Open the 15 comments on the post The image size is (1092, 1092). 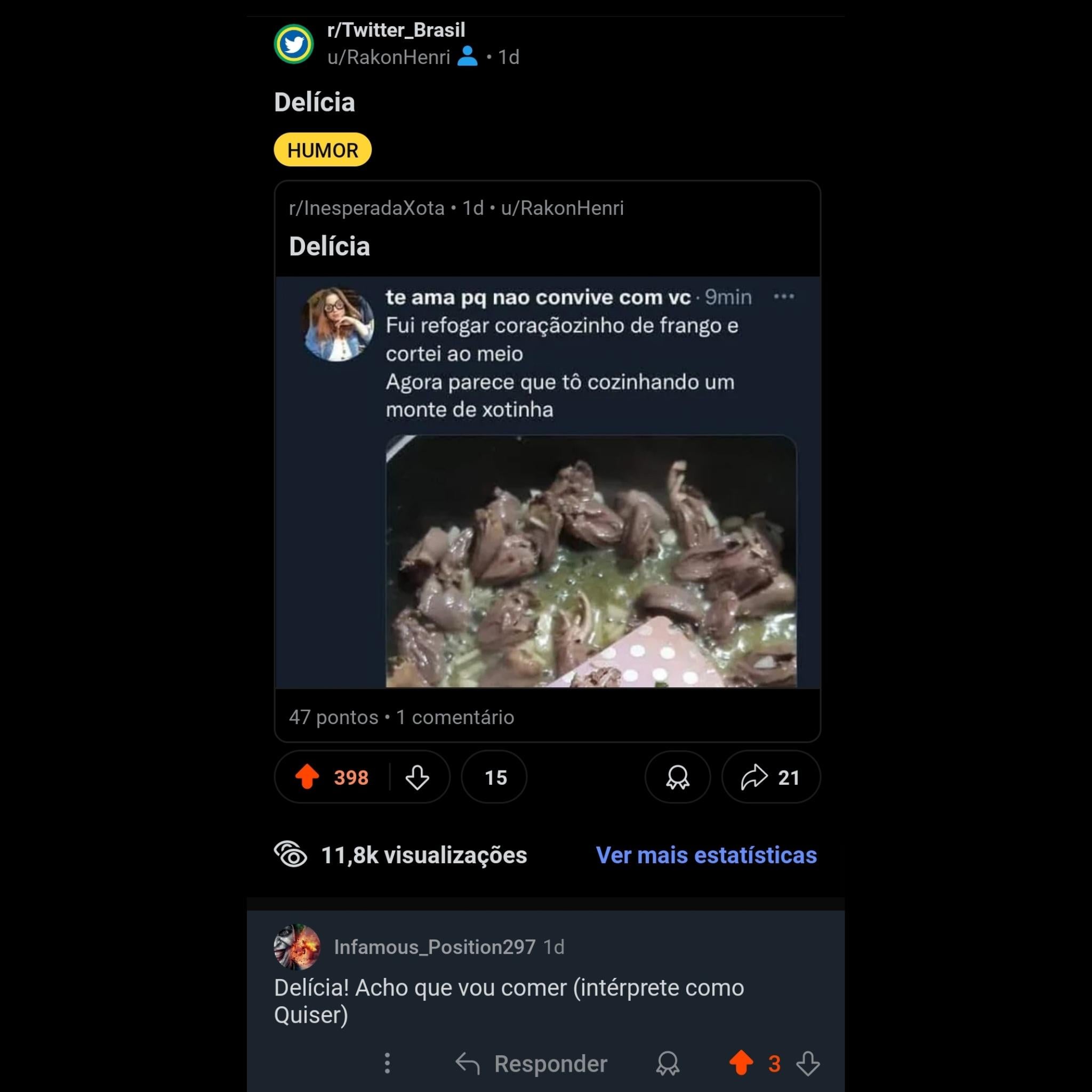point(495,777)
